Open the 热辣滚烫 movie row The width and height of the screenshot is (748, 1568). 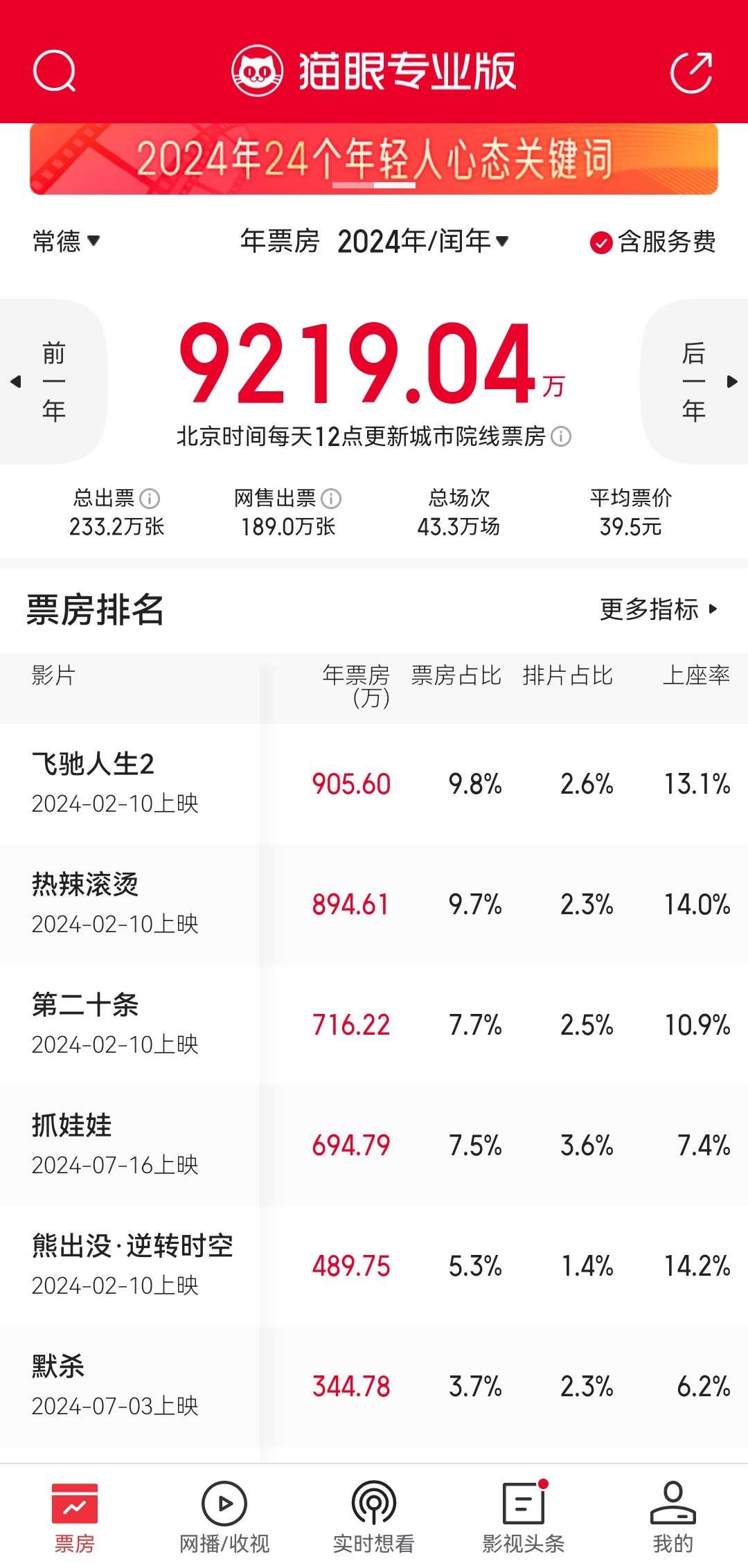point(374,905)
